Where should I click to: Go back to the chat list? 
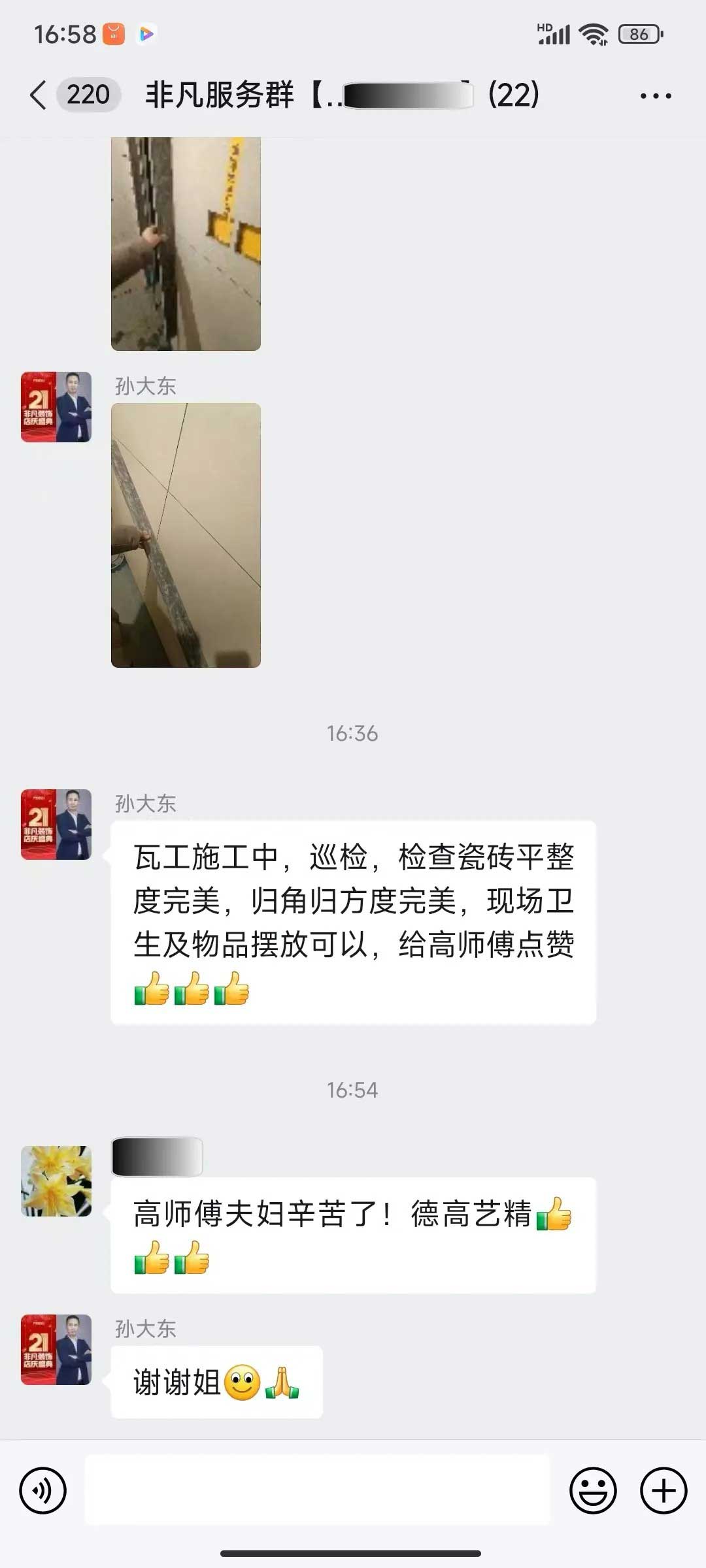pos(39,95)
